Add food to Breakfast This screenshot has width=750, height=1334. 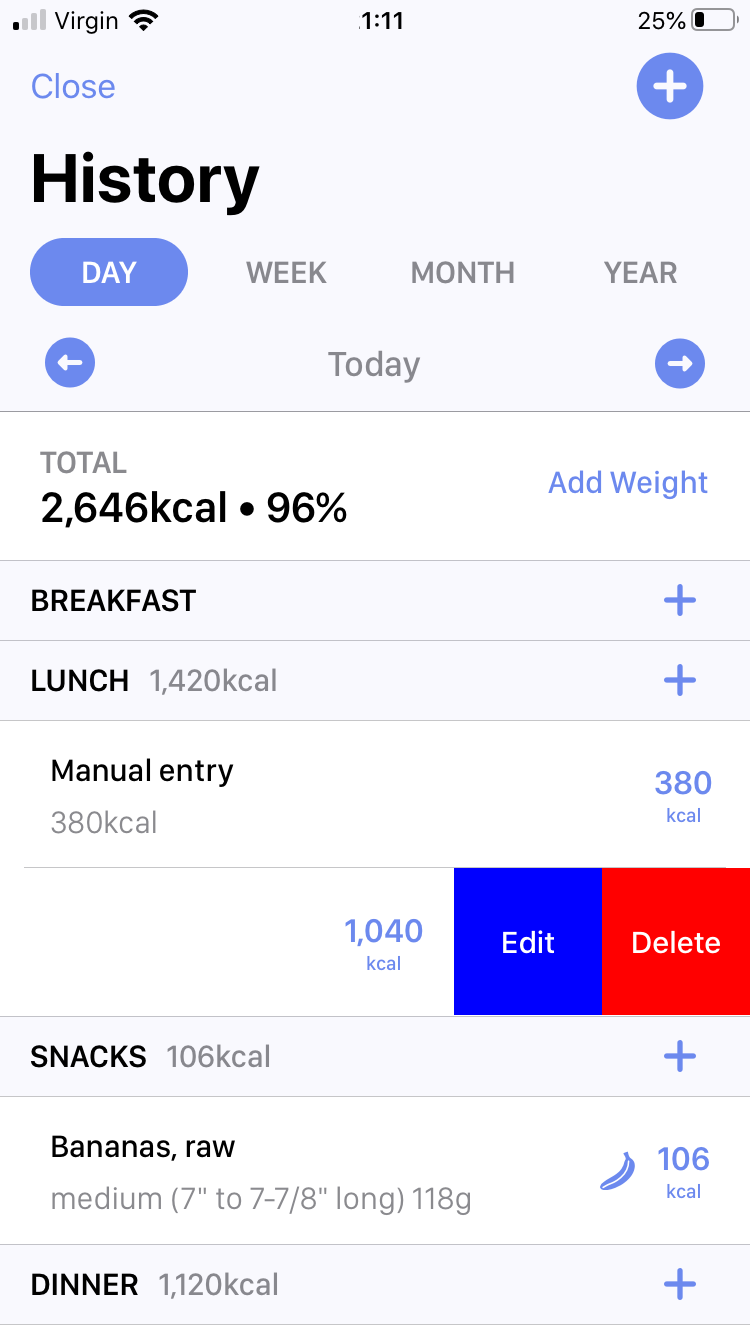point(680,601)
